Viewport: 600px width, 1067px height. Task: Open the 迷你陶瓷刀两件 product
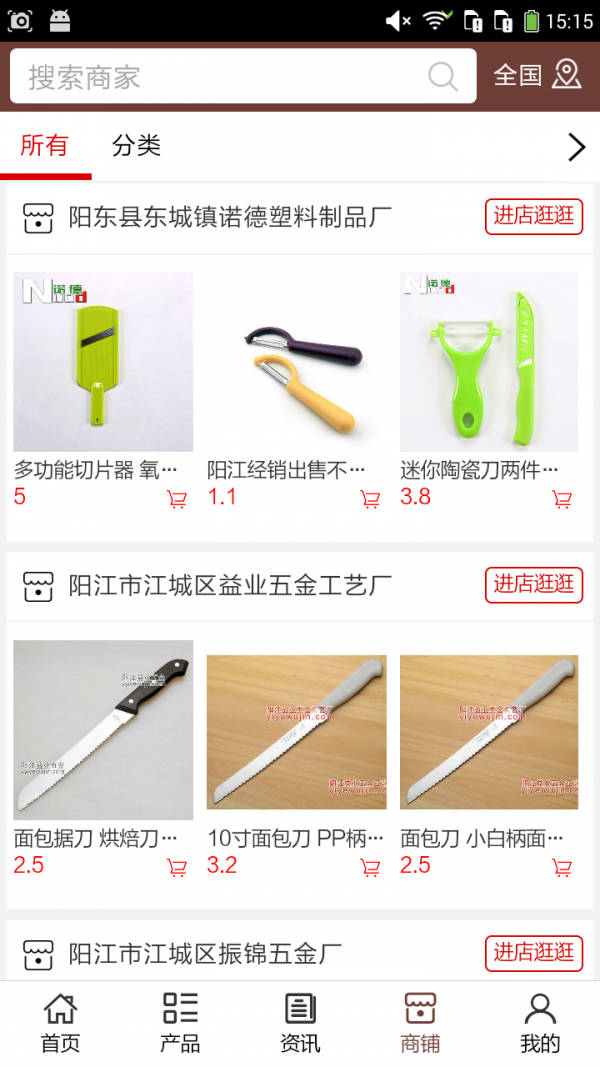click(x=489, y=362)
